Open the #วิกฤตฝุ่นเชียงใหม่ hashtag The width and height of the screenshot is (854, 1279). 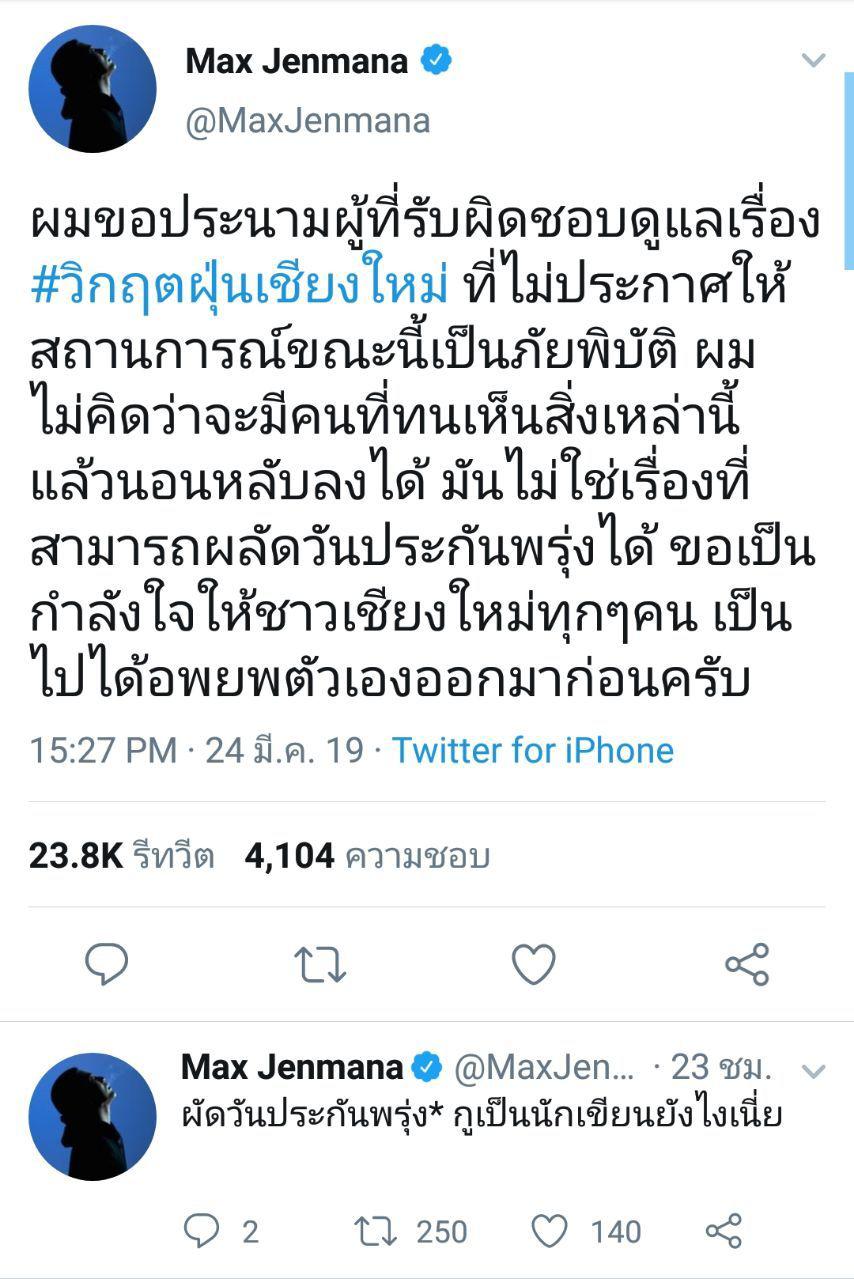pyautogui.click(x=238, y=288)
